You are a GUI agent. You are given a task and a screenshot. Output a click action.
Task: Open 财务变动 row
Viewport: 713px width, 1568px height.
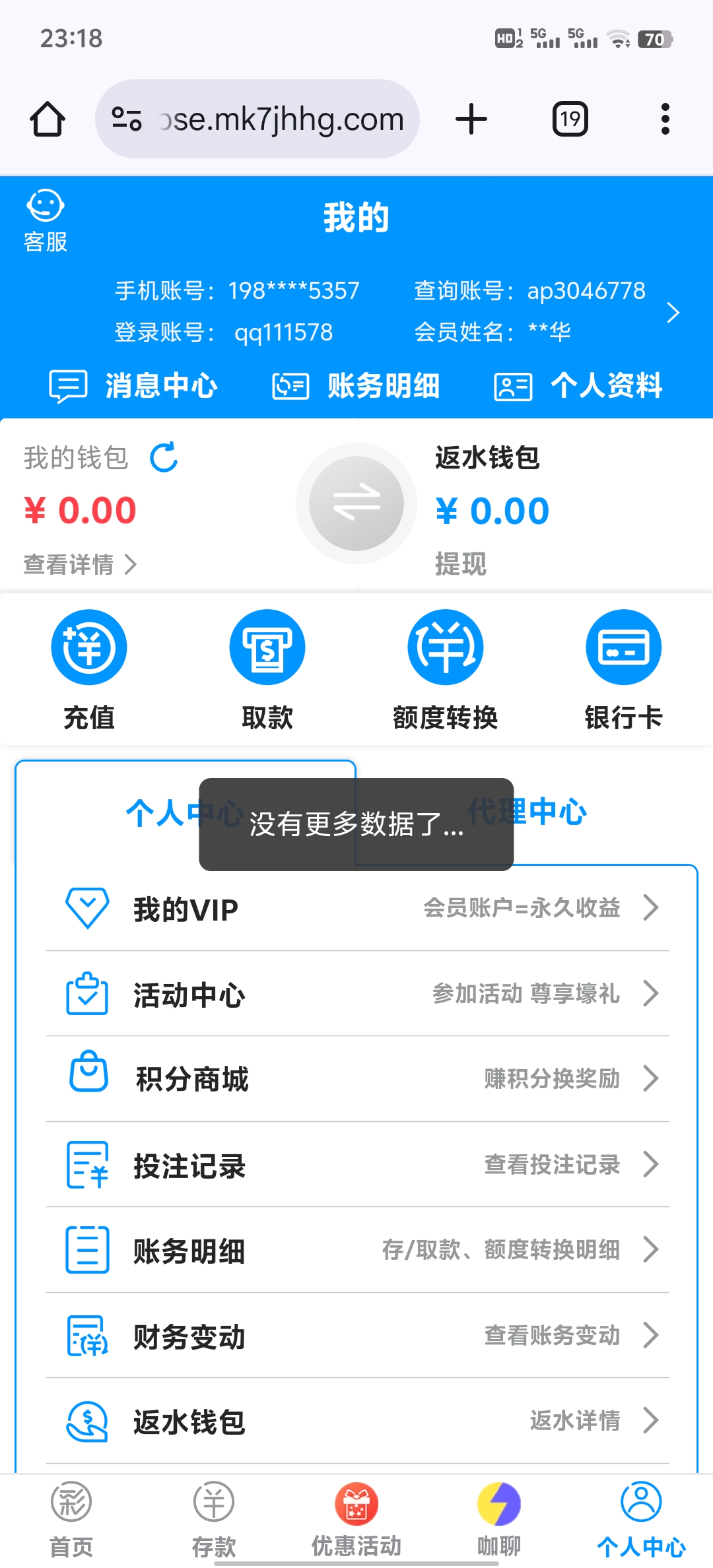(356, 1336)
